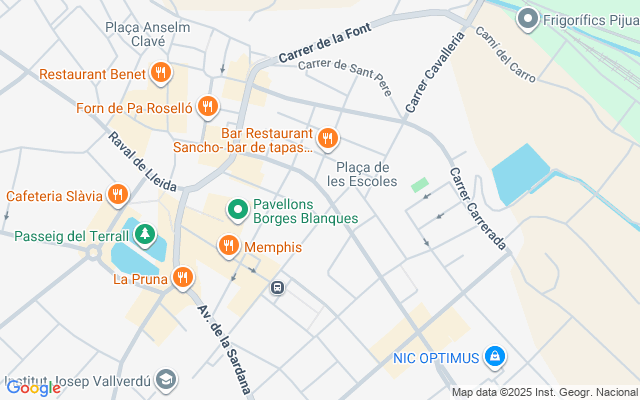Tap the Memphis restaurant marker
Screen dimensions: 640x400
229,246
